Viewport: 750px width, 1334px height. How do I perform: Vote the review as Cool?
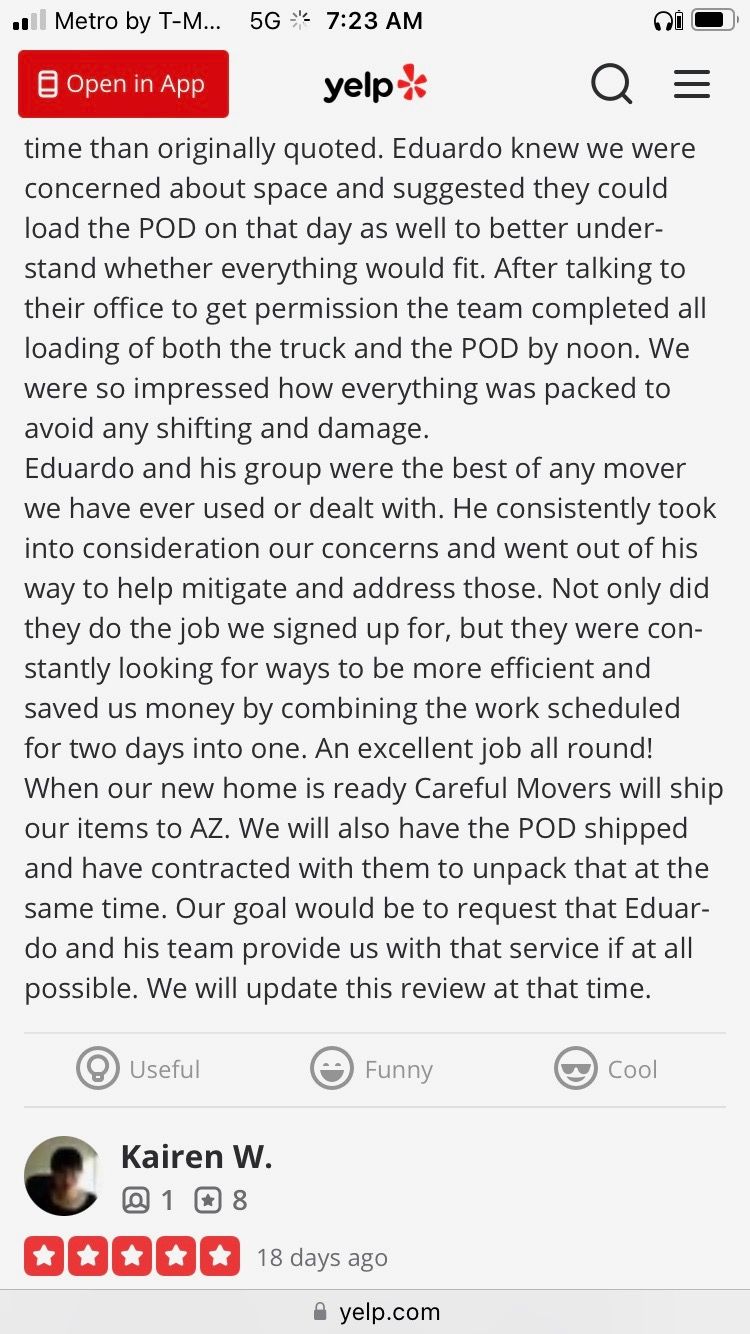(x=606, y=1069)
